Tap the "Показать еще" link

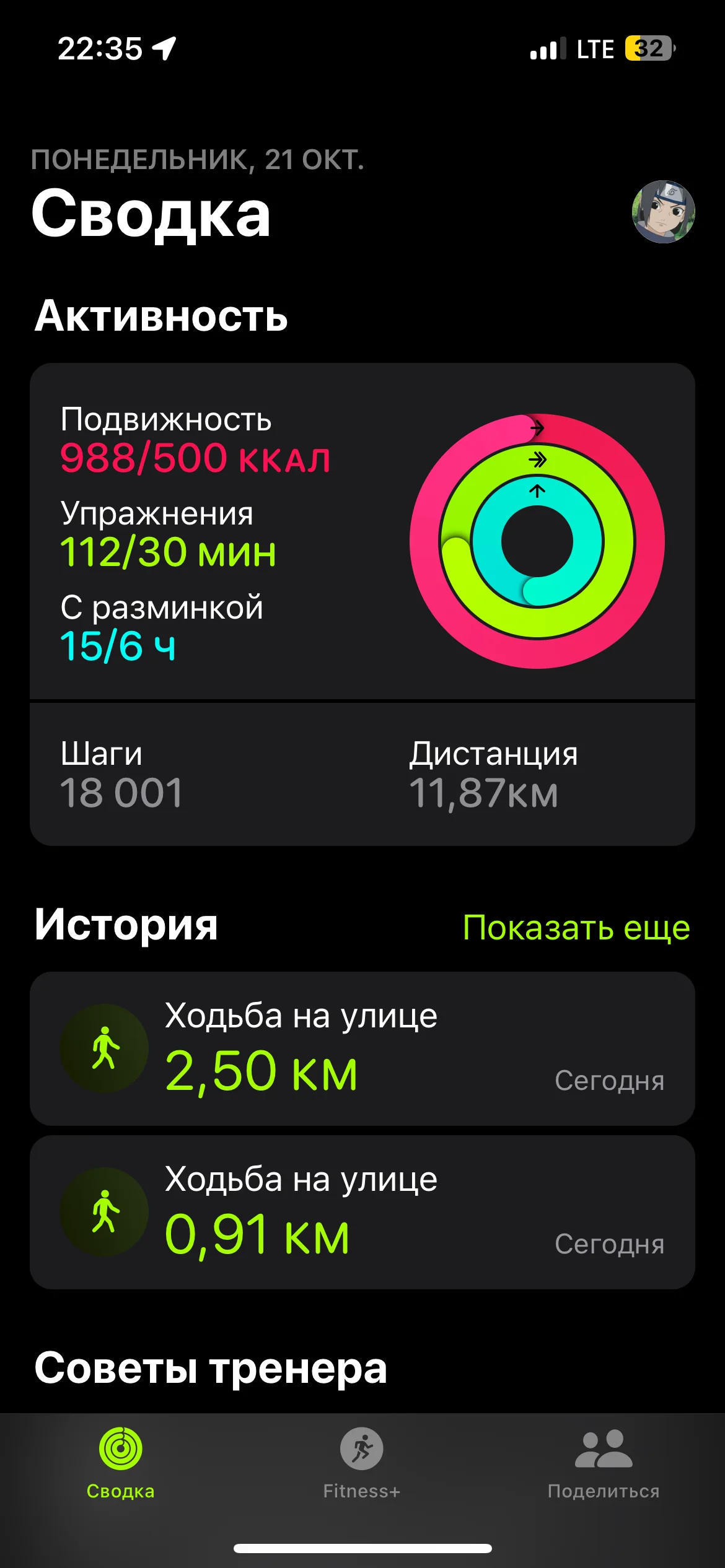576,928
